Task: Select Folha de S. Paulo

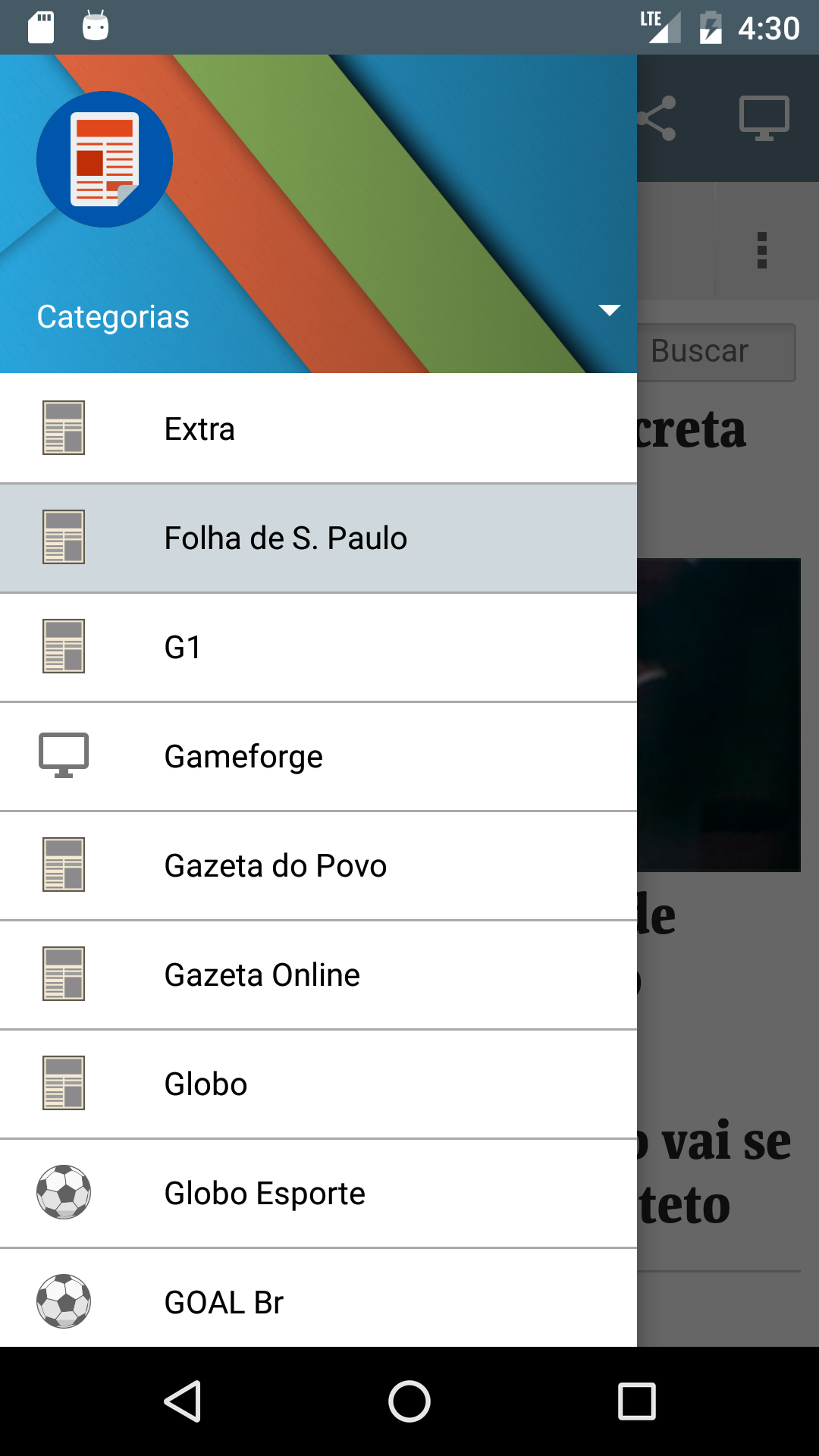Action: point(318,538)
